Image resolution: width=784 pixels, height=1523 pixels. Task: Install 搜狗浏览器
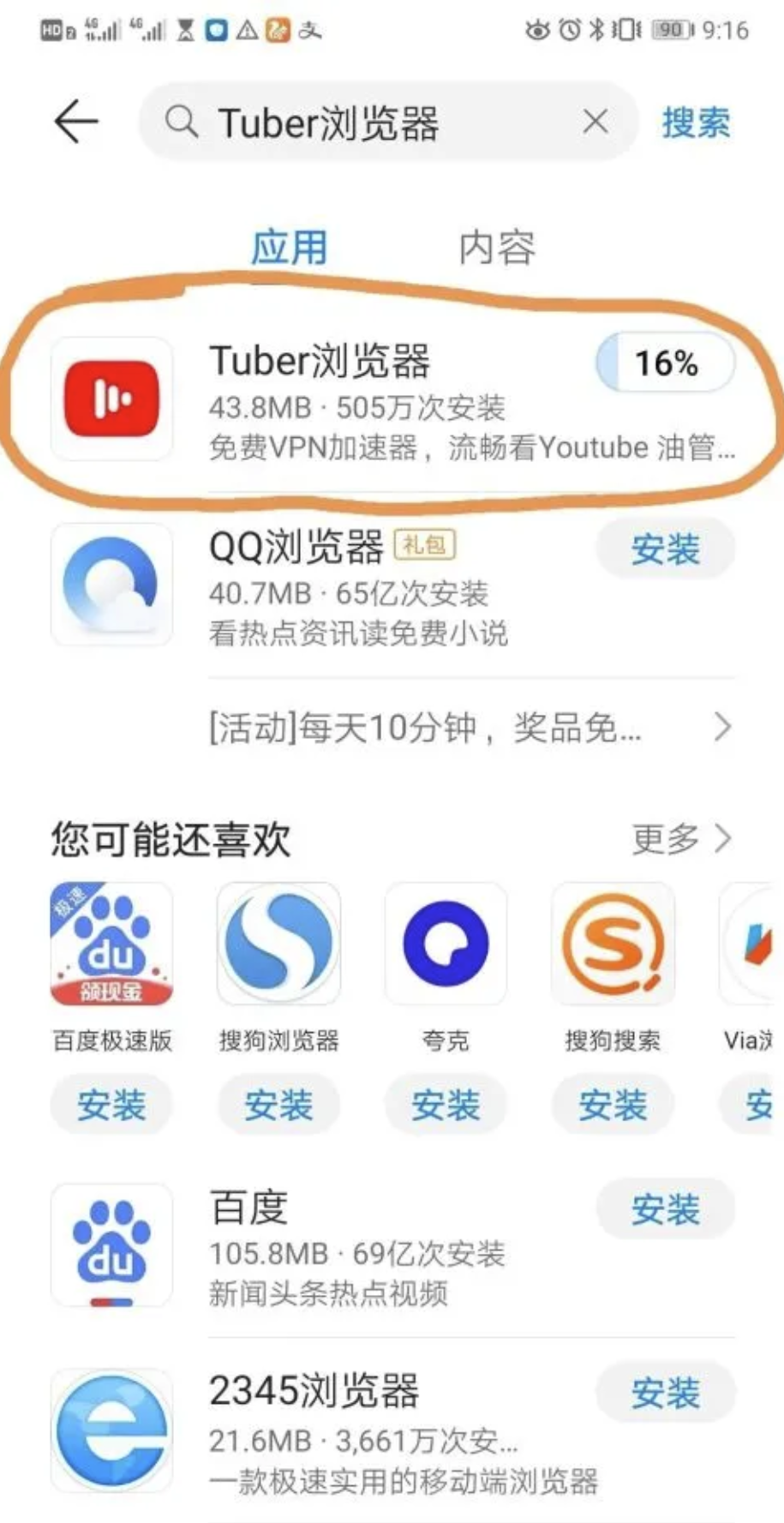click(x=278, y=1105)
